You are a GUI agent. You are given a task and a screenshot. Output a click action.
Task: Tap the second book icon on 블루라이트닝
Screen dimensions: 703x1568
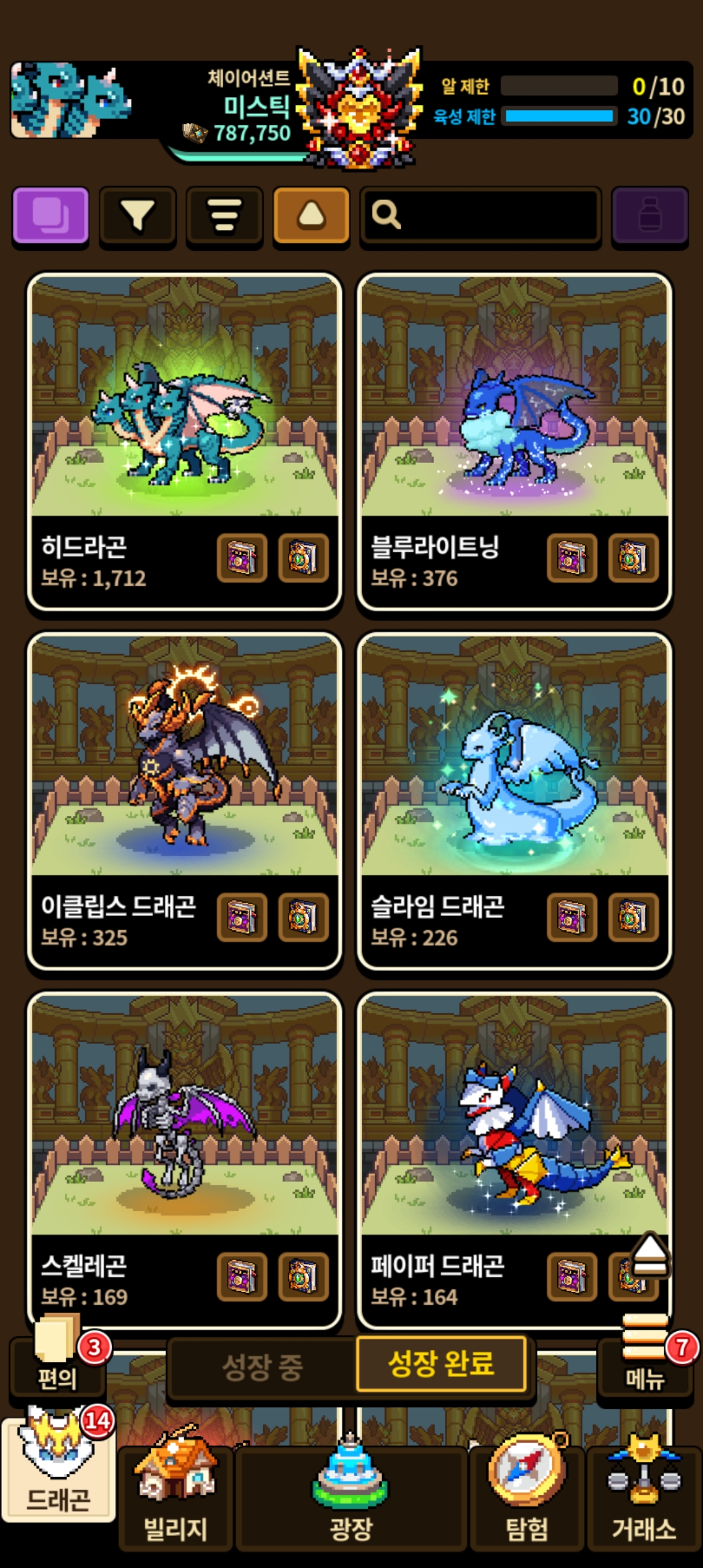[633, 558]
